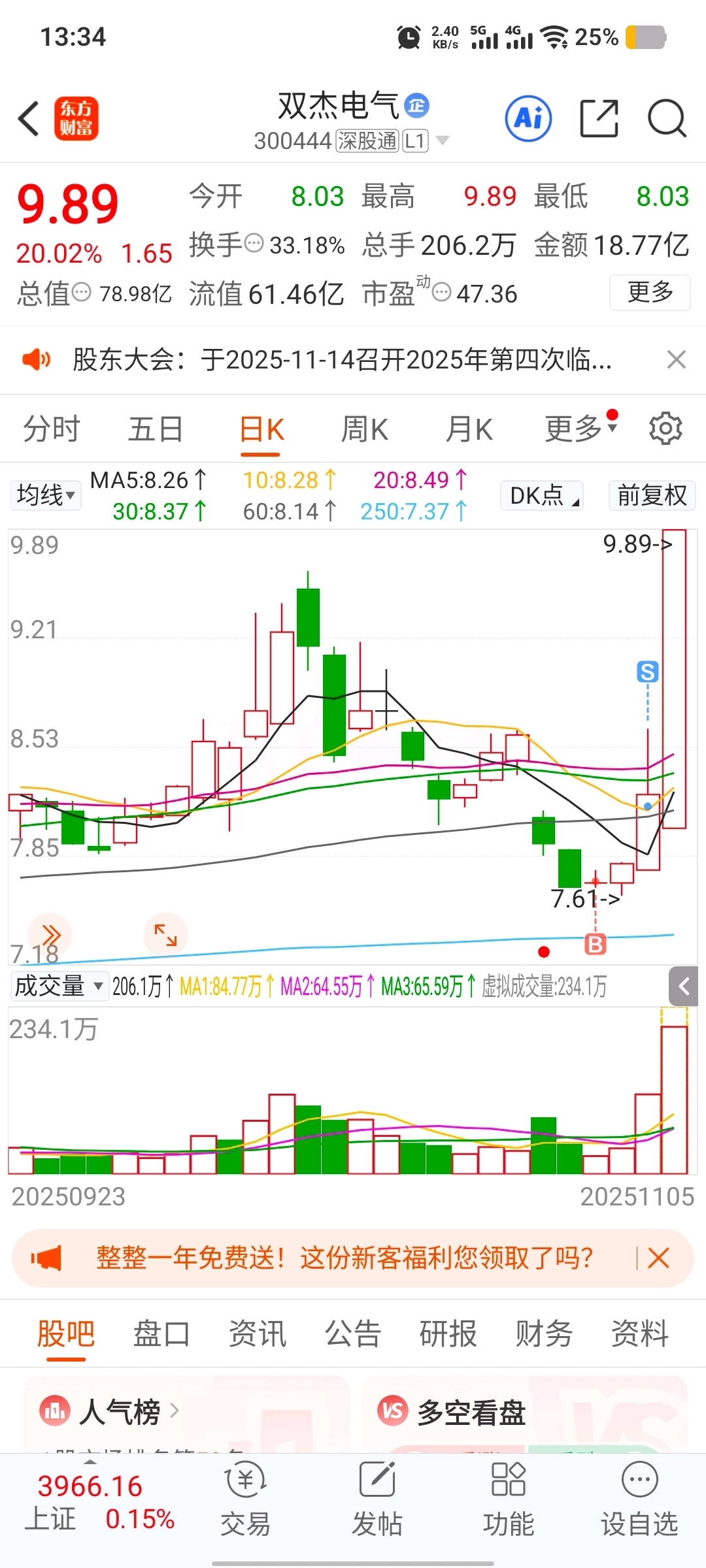Expand the 均线 indicator dropdown

pyautogui.click(x=46, y=495)
